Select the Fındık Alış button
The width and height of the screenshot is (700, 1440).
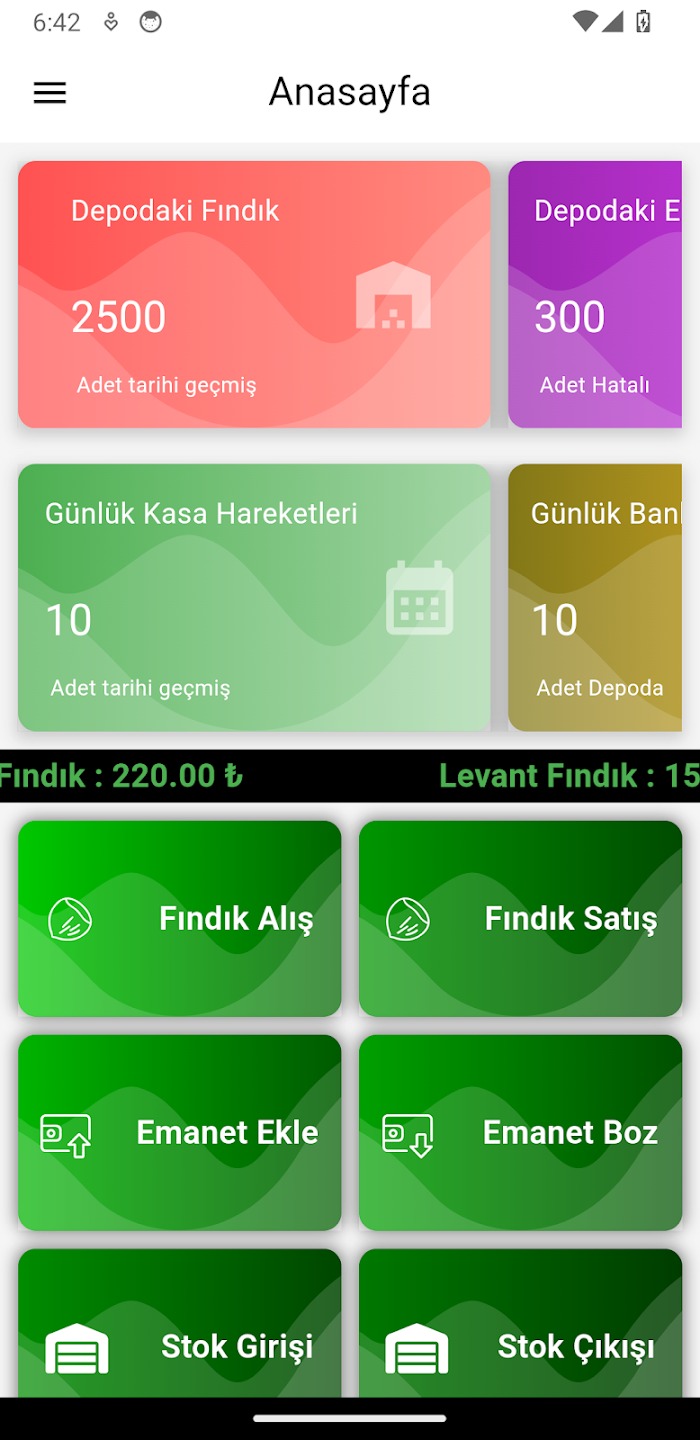(180, 919)
